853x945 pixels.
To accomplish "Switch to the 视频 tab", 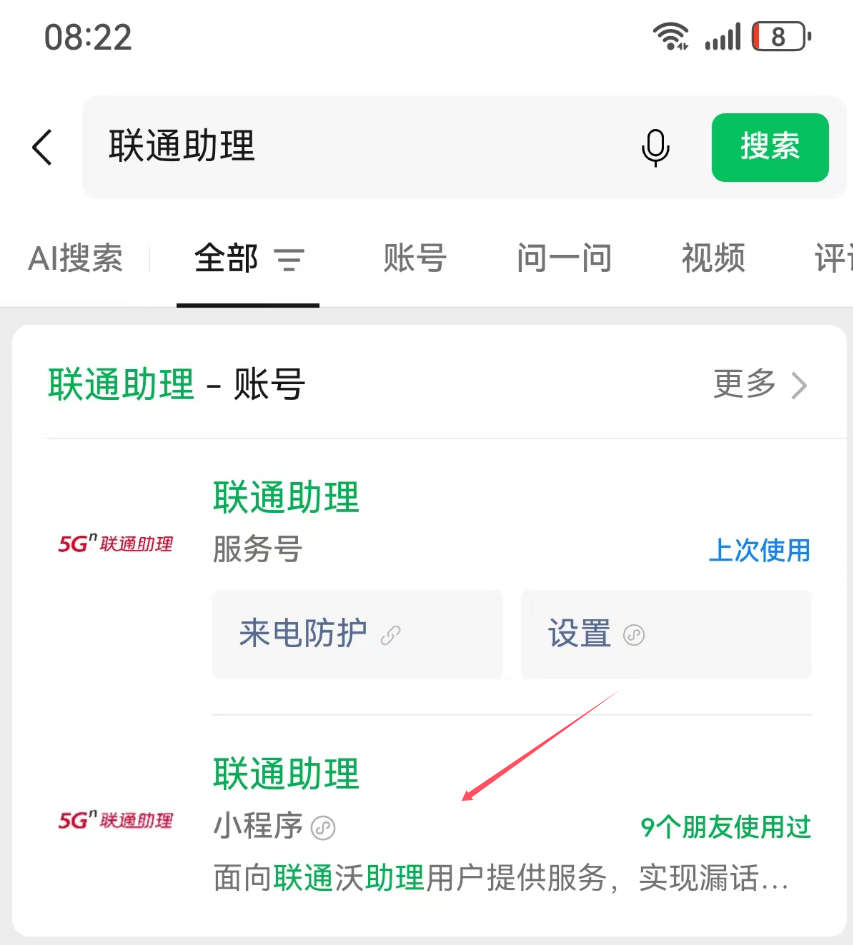I will pyautogui.click(x=713, y=259).
